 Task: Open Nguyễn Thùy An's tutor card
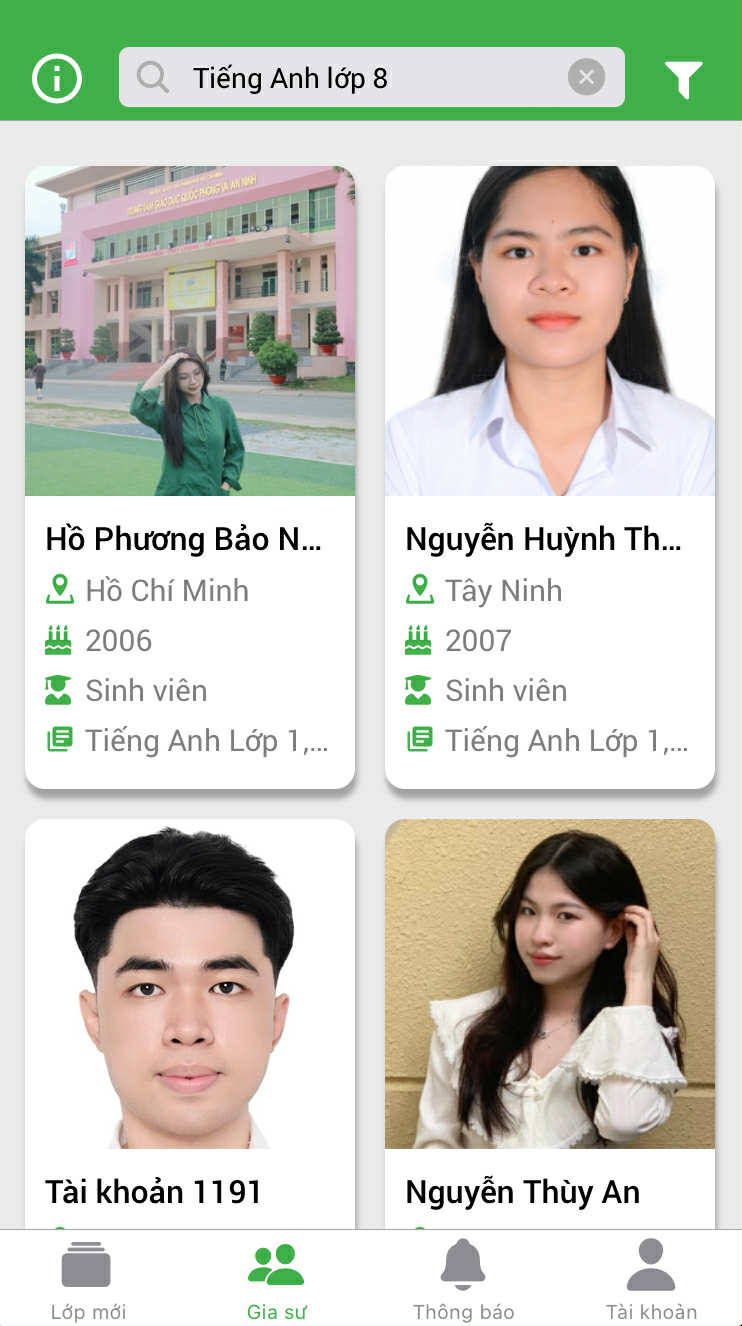pyautogui.click(x=550, y=1020)
